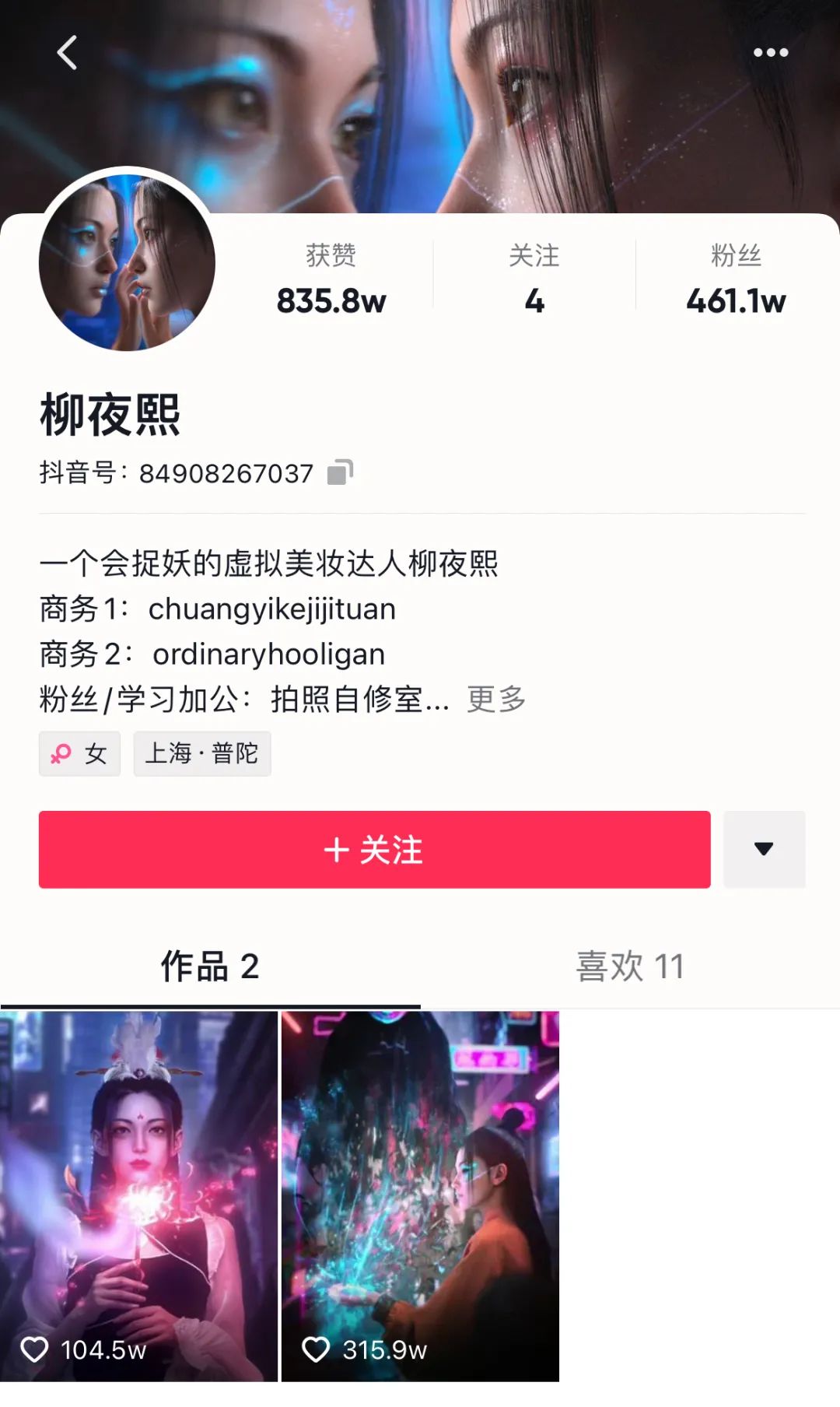This screenshot has width=840, height=1407.
Task: View the 关注 4 following list
Action: [x=534, y=279]
